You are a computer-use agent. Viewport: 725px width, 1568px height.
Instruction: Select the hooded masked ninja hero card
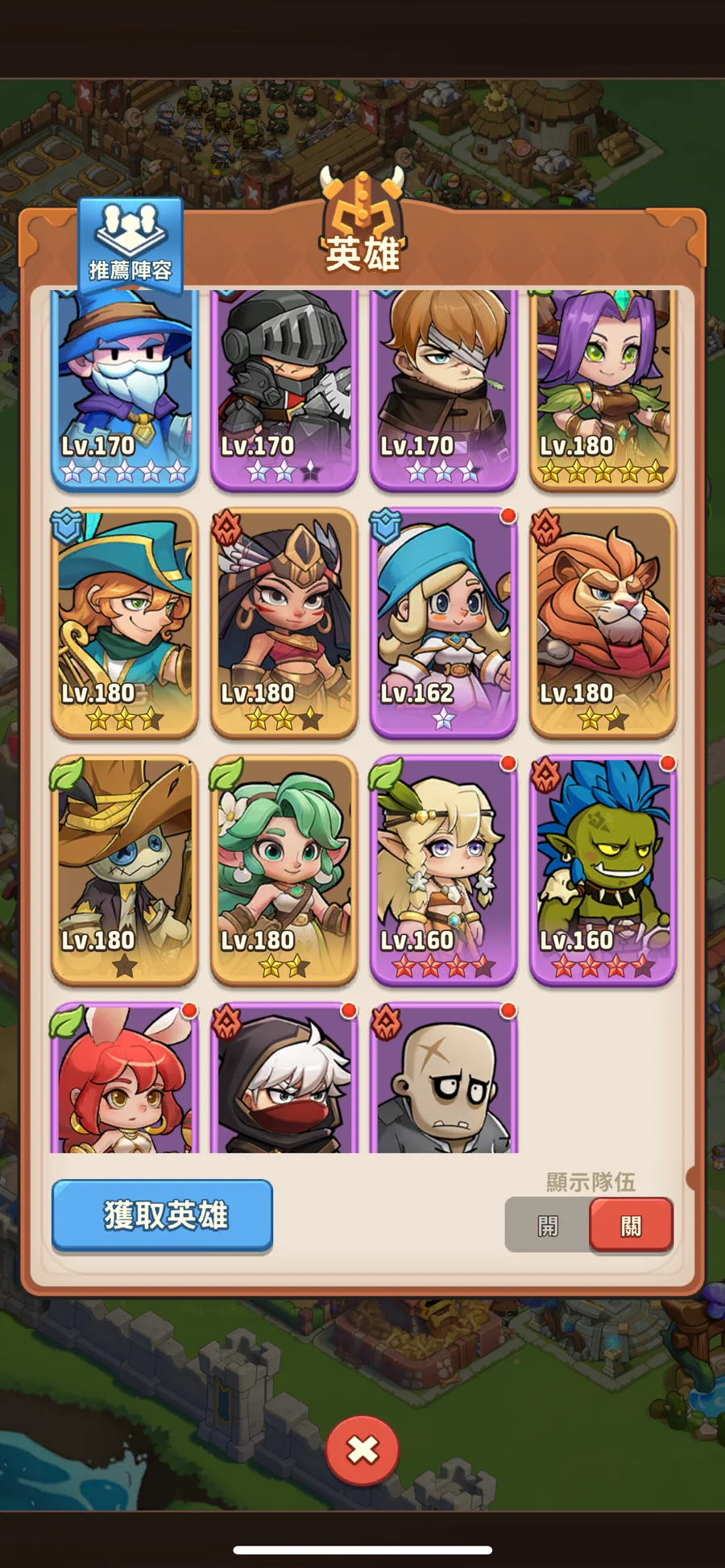click(x=284, y=1078)
